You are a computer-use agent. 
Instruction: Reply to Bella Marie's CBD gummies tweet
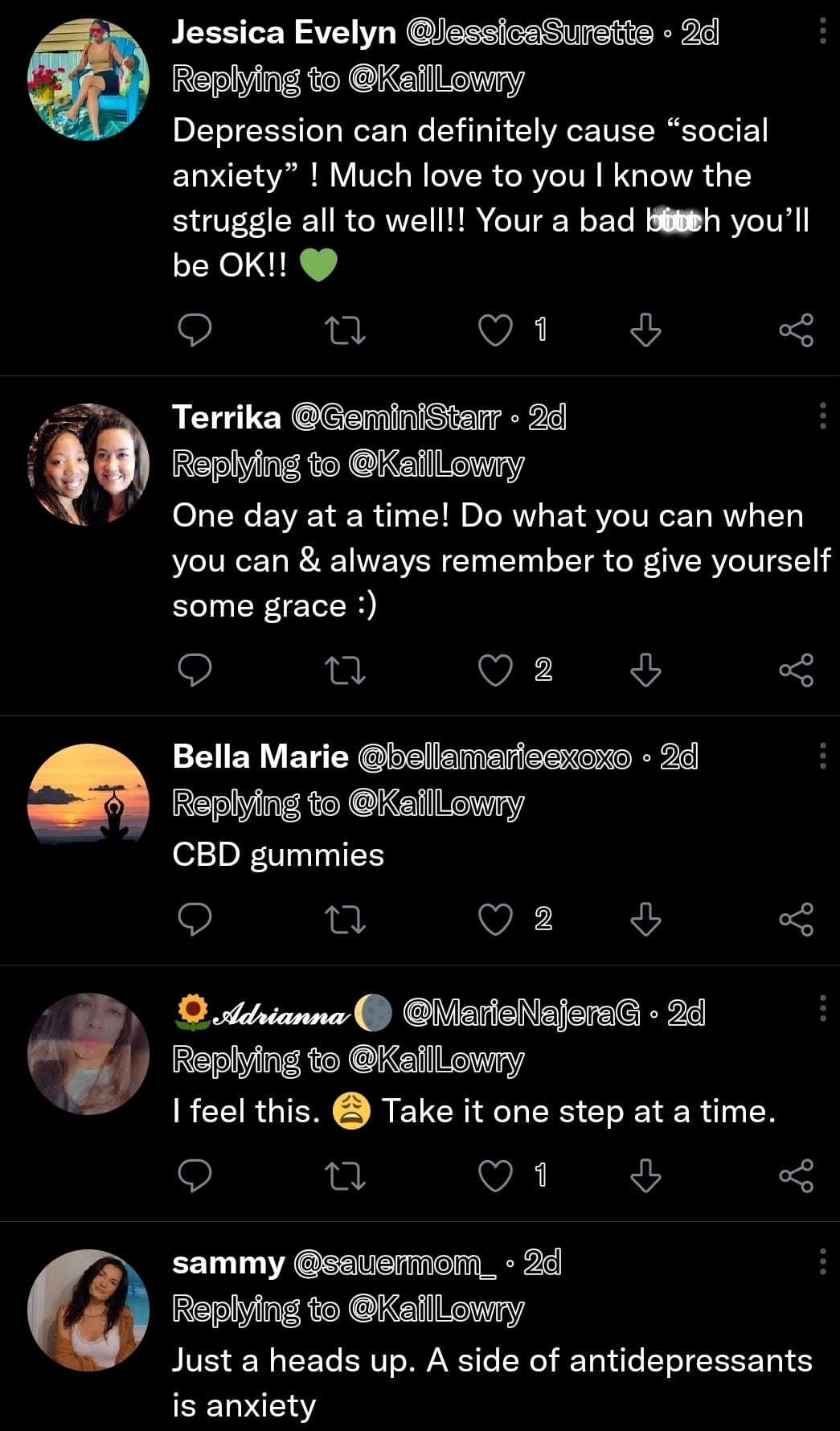(195, 919)
